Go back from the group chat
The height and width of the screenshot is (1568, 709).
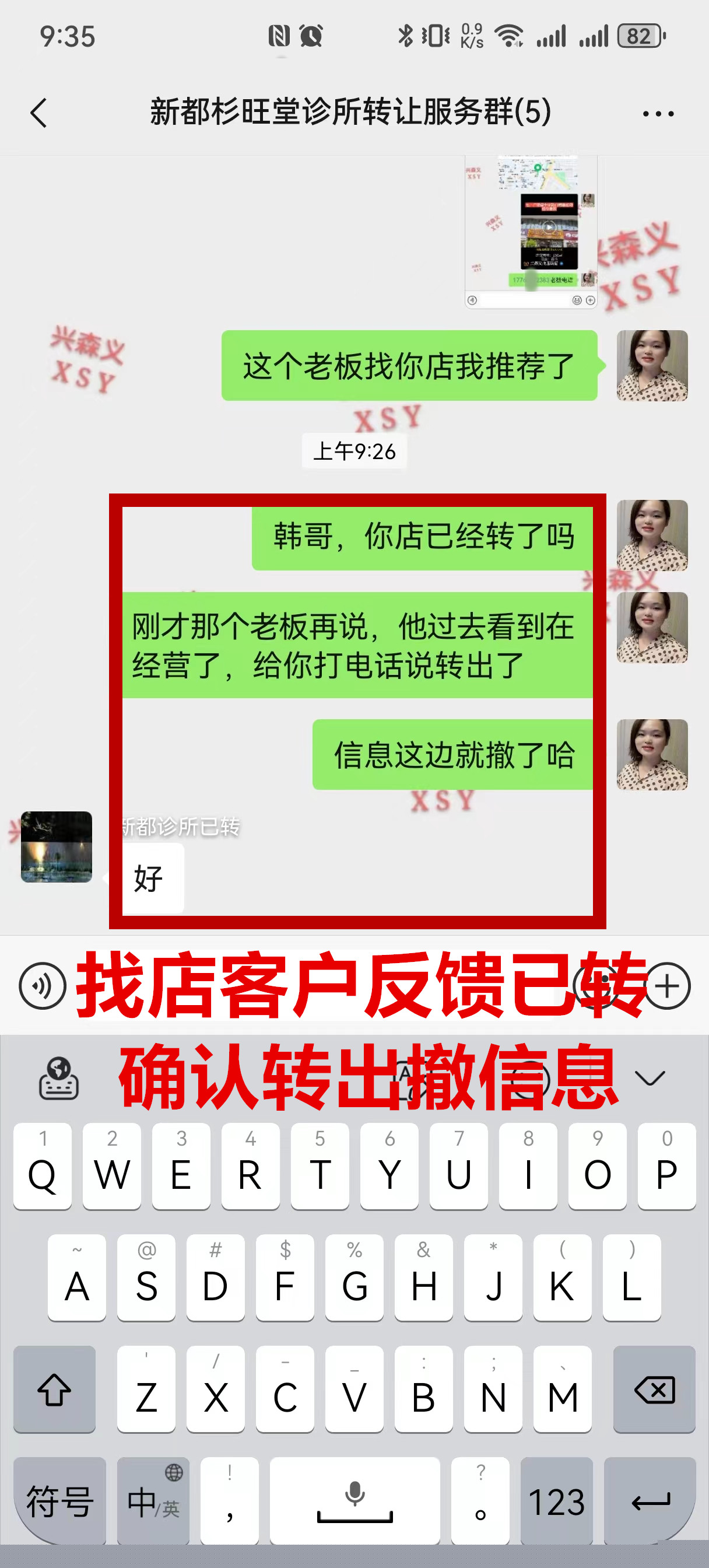click(38, 113)
